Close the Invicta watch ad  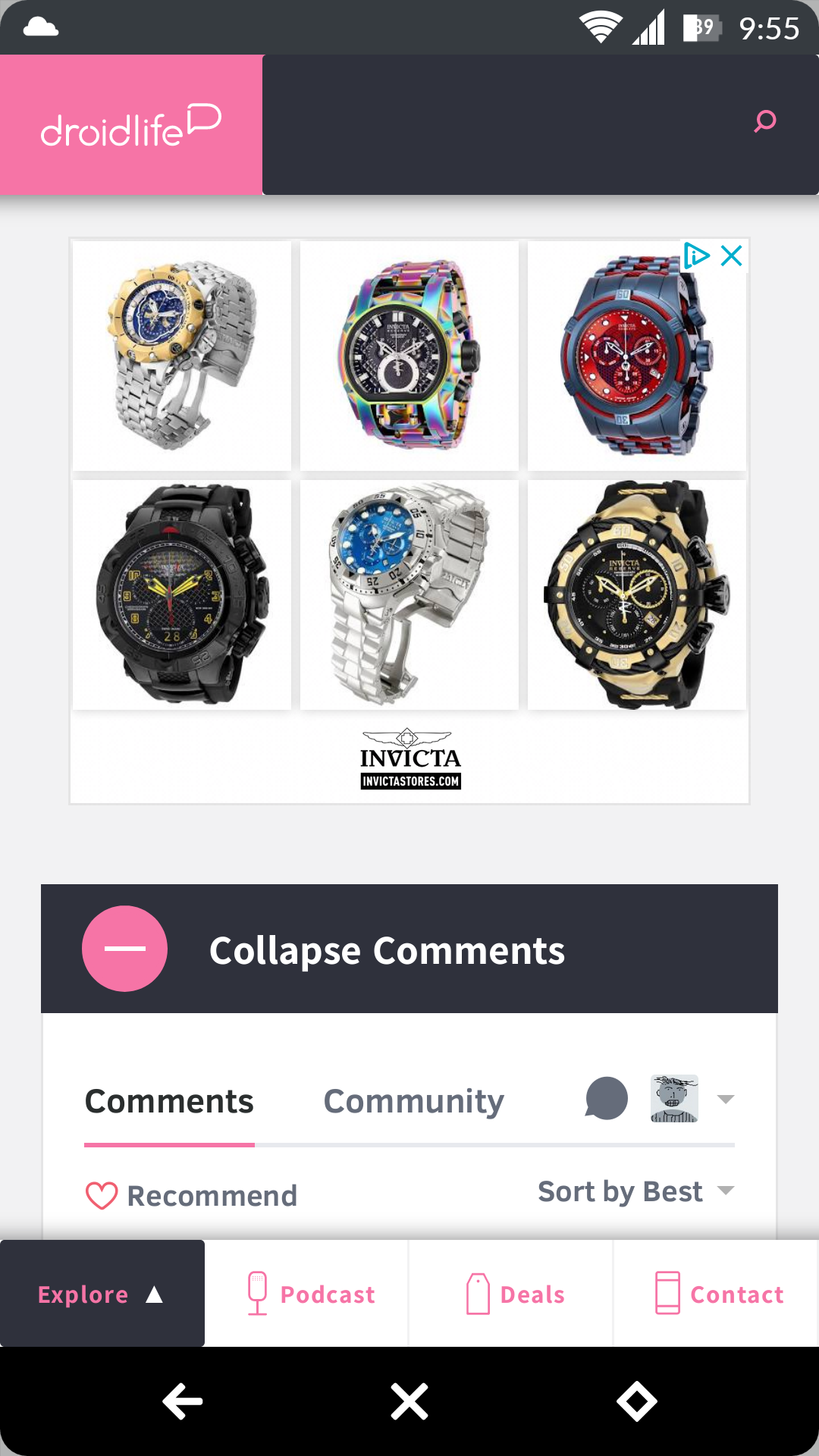tap(732, 256)
